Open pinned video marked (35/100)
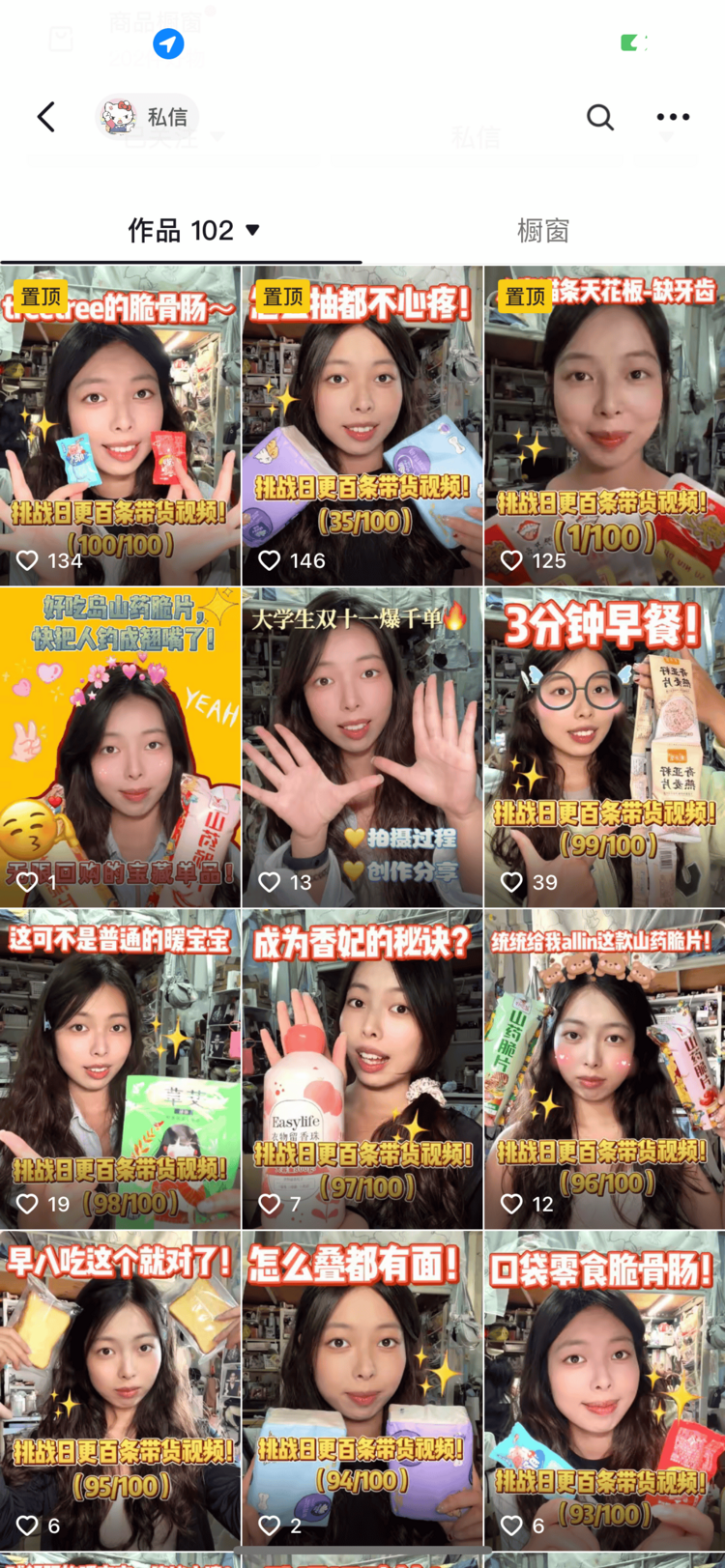The image size is (725, 1568). 362,425
